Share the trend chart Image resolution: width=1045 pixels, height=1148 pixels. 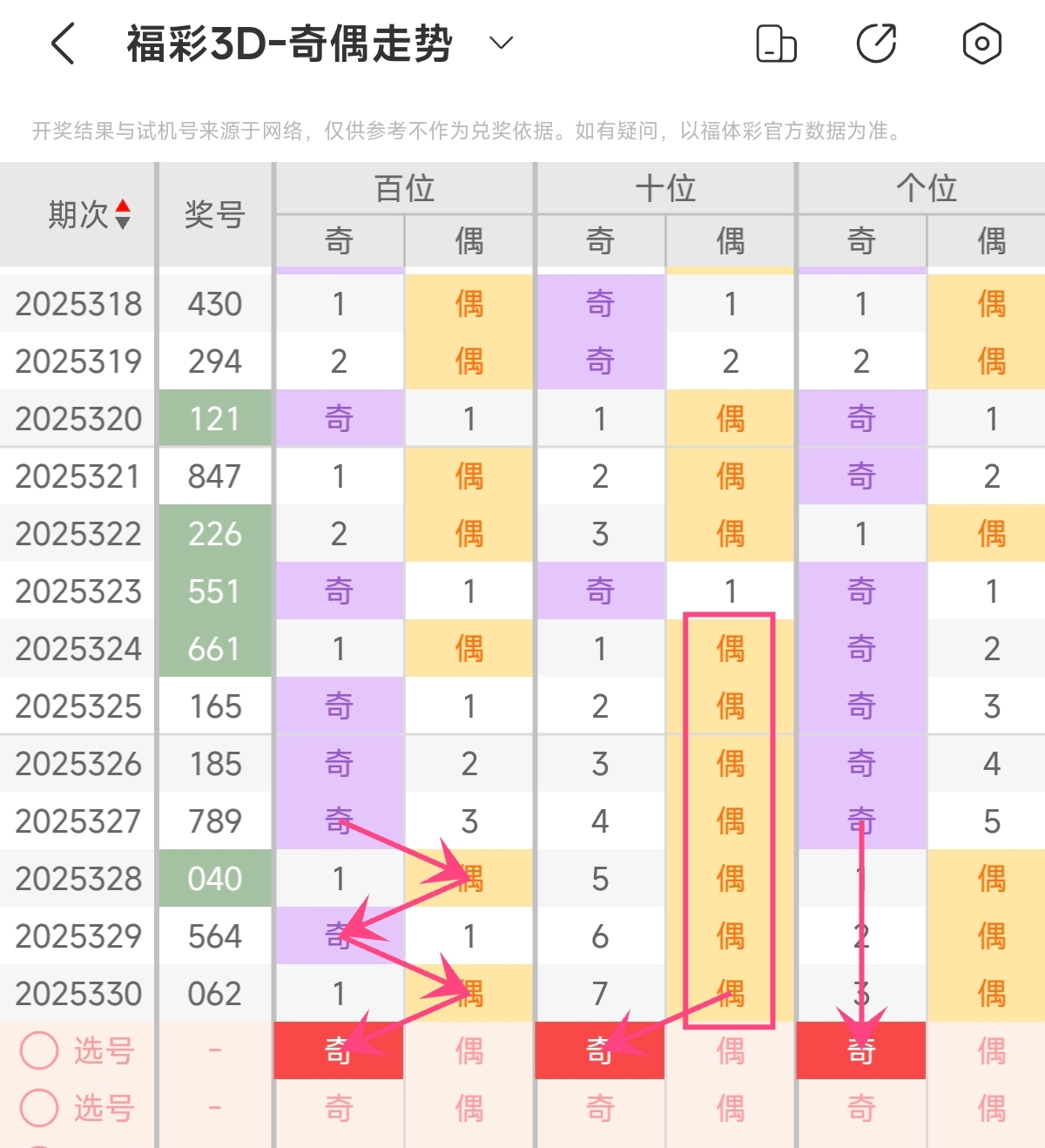tap(877, 44)
